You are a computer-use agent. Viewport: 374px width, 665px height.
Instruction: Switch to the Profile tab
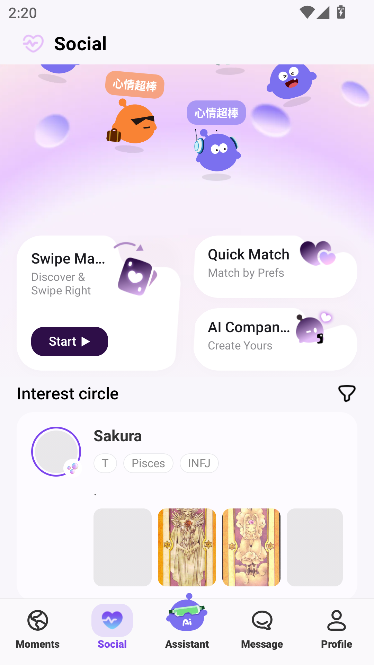pos(336,629)
